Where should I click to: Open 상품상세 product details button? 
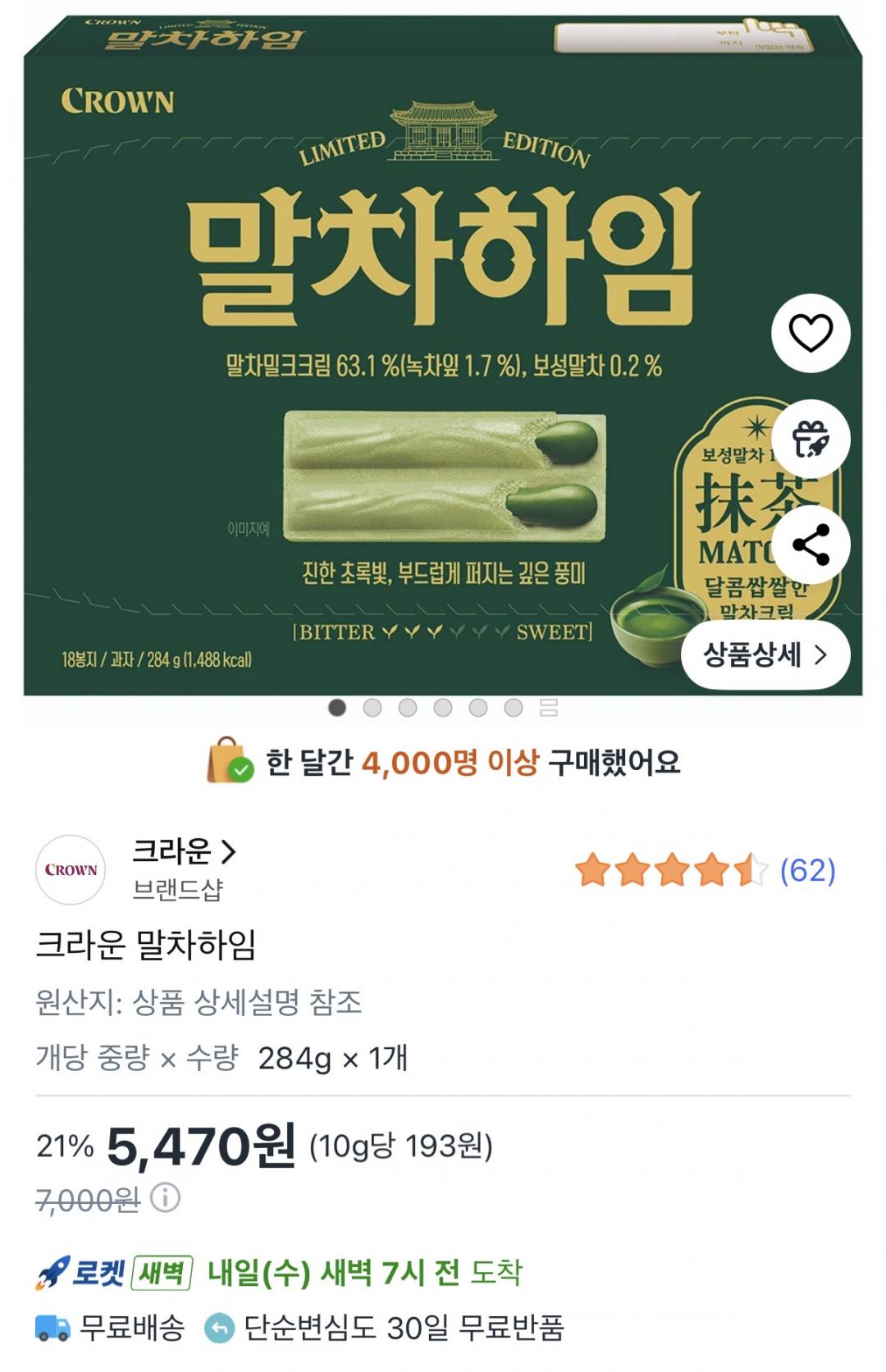pos(765,654)
